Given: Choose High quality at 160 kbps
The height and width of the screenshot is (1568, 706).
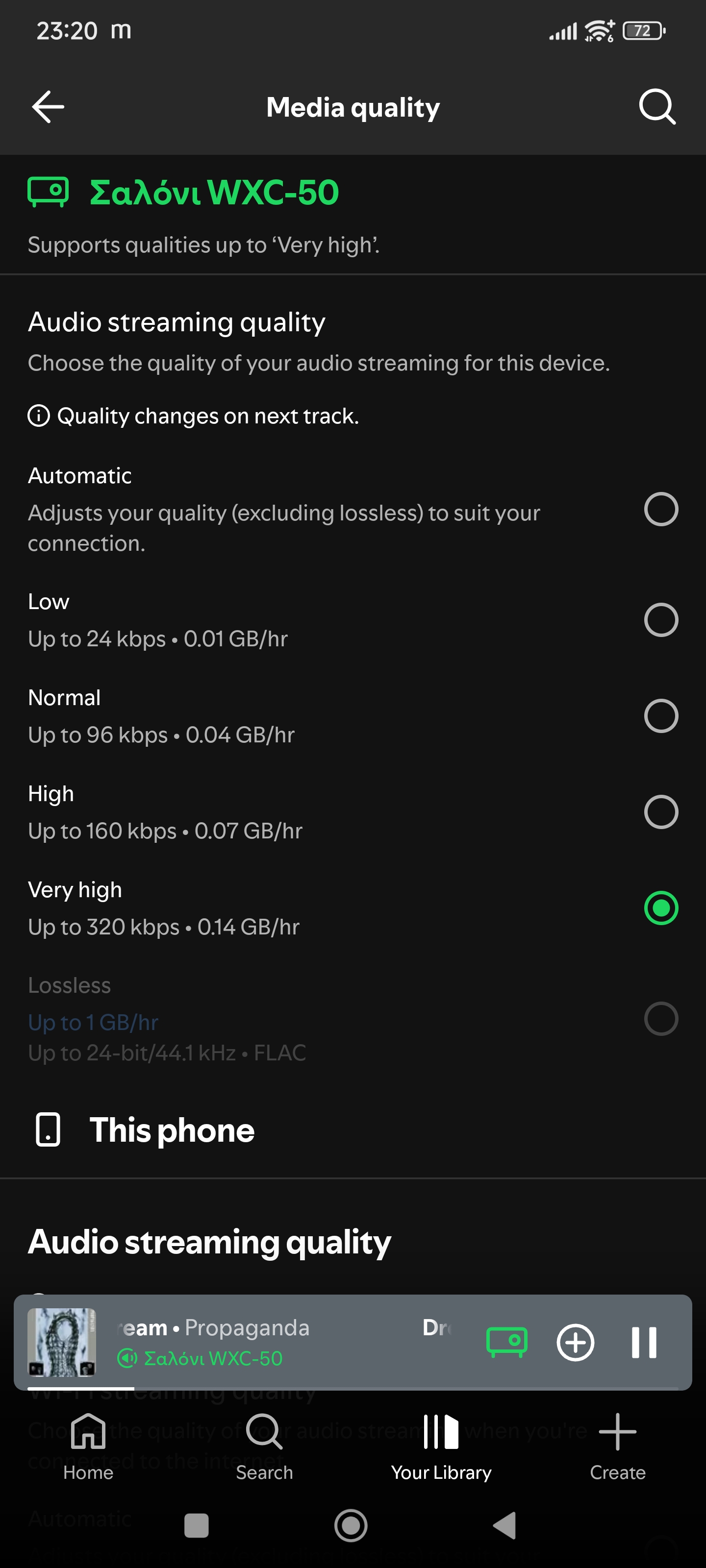Looking at the screenshot, I should pos(660,812).
